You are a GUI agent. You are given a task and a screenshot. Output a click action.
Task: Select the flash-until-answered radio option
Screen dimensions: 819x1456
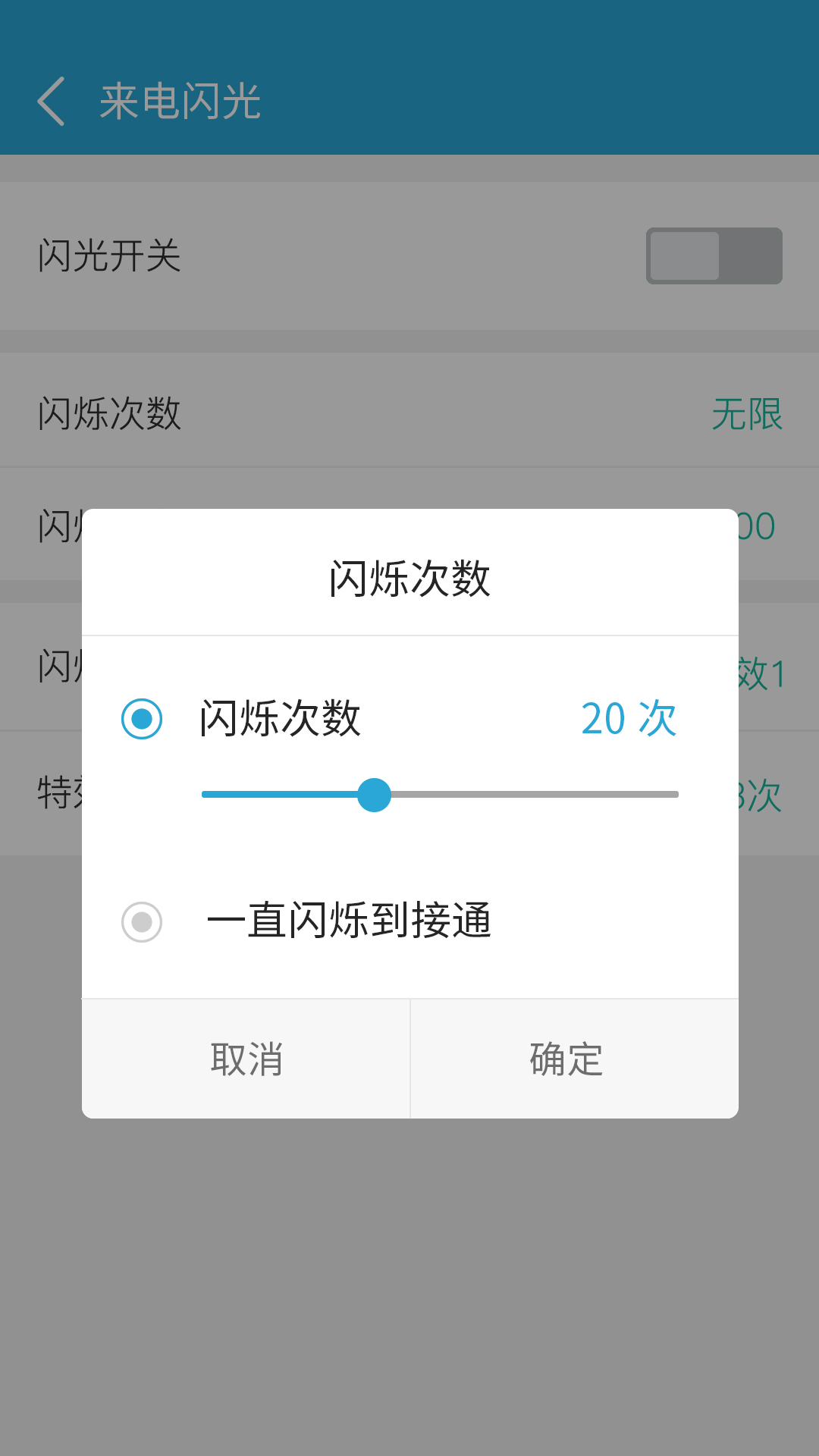pos(140,921)
